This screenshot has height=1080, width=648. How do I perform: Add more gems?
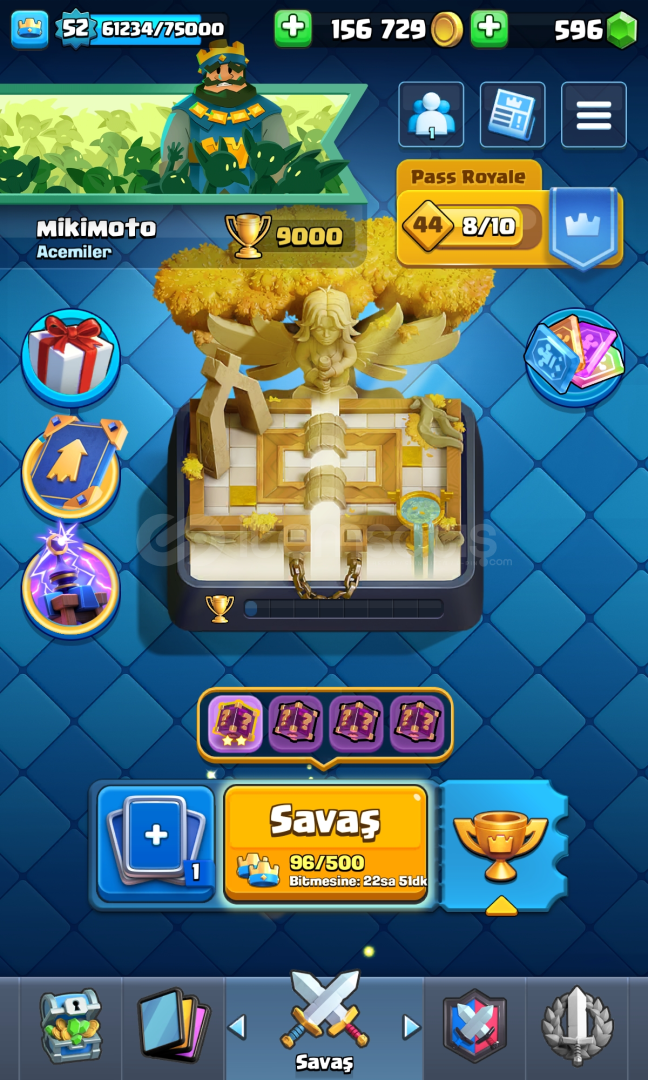coord(489,29)
